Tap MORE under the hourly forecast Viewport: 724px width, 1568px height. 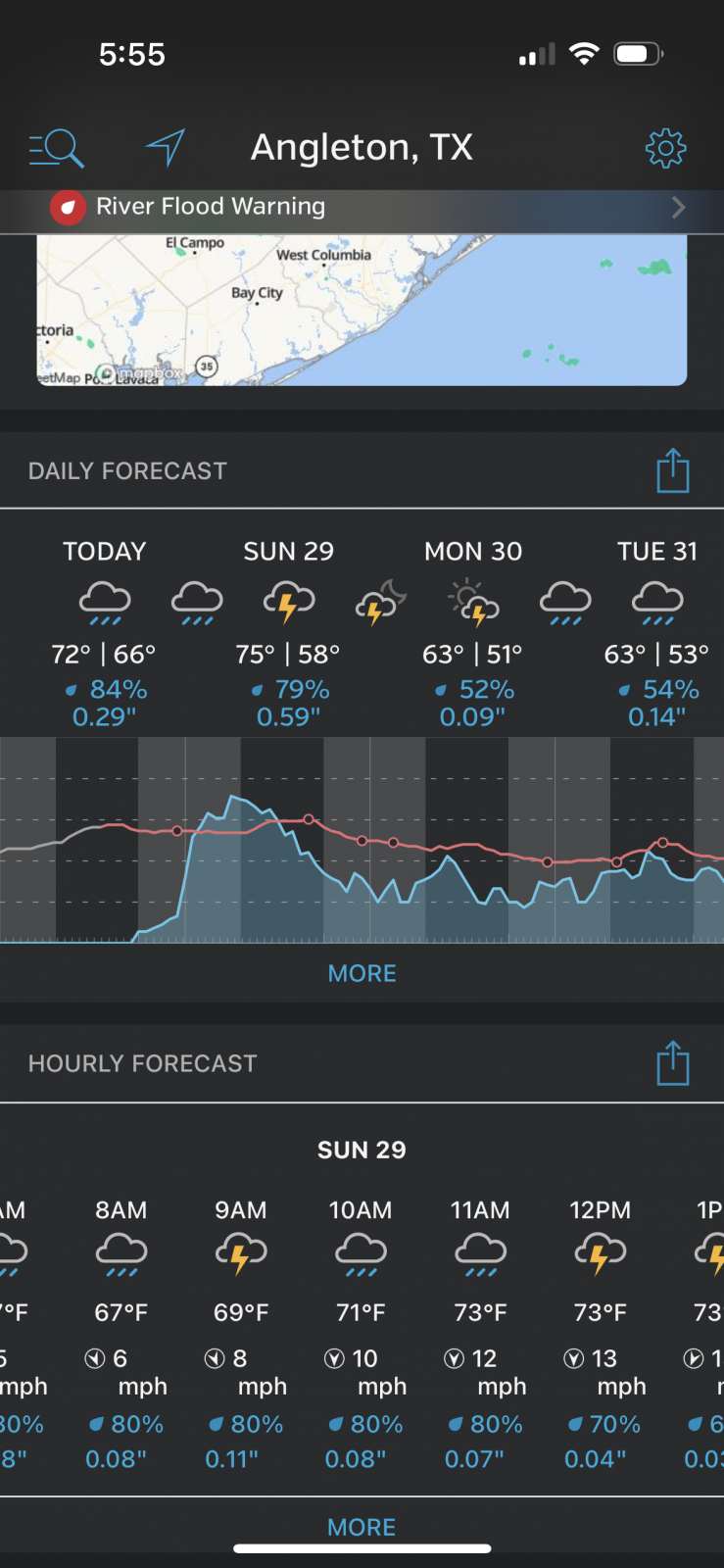[362, 1527]
